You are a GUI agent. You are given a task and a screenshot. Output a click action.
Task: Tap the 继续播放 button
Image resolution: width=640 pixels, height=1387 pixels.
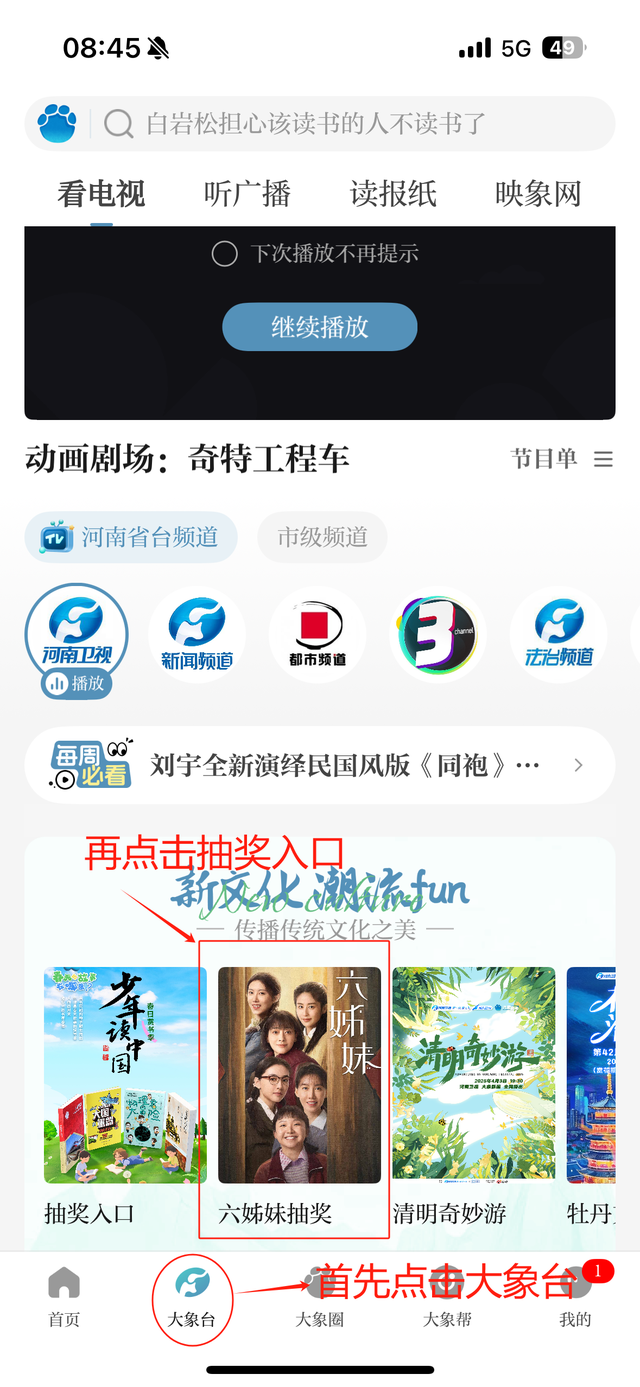[319, 327]
